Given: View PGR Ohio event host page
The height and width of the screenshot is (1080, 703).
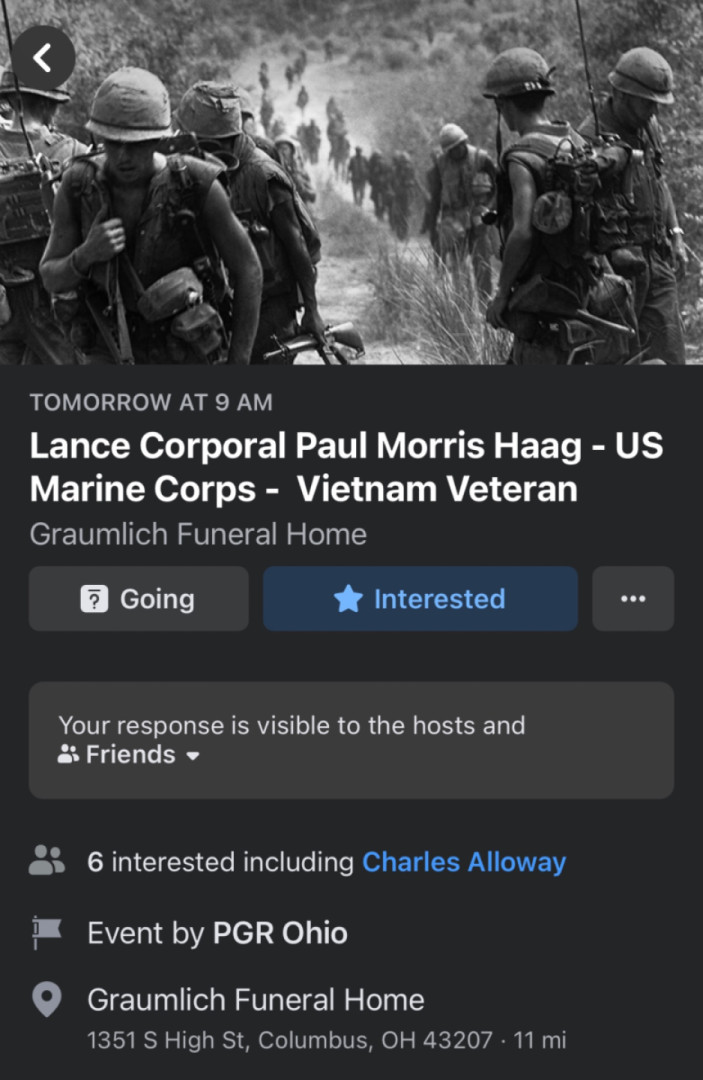Looking at the screenshot, I should pos(279,934).
